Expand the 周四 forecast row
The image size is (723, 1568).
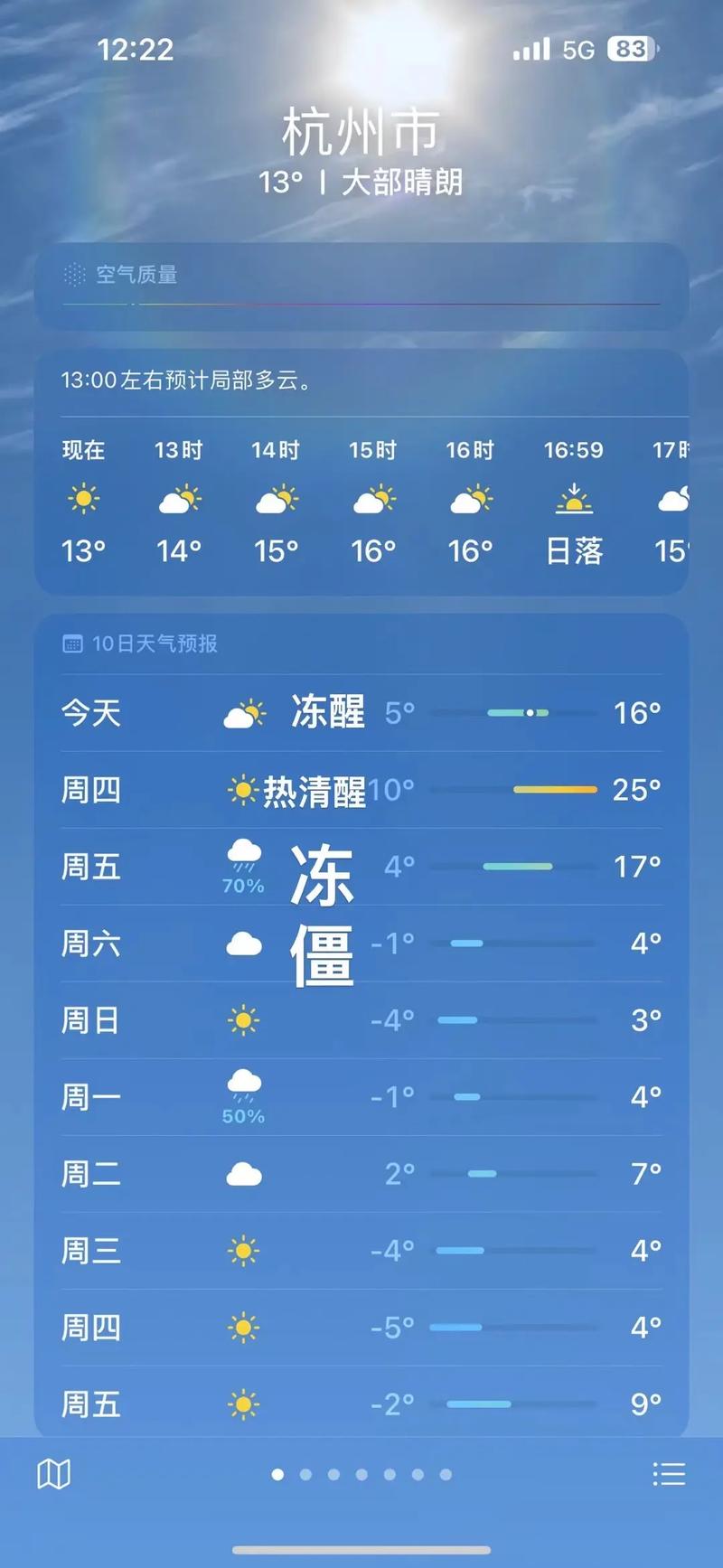click(361, 789)
